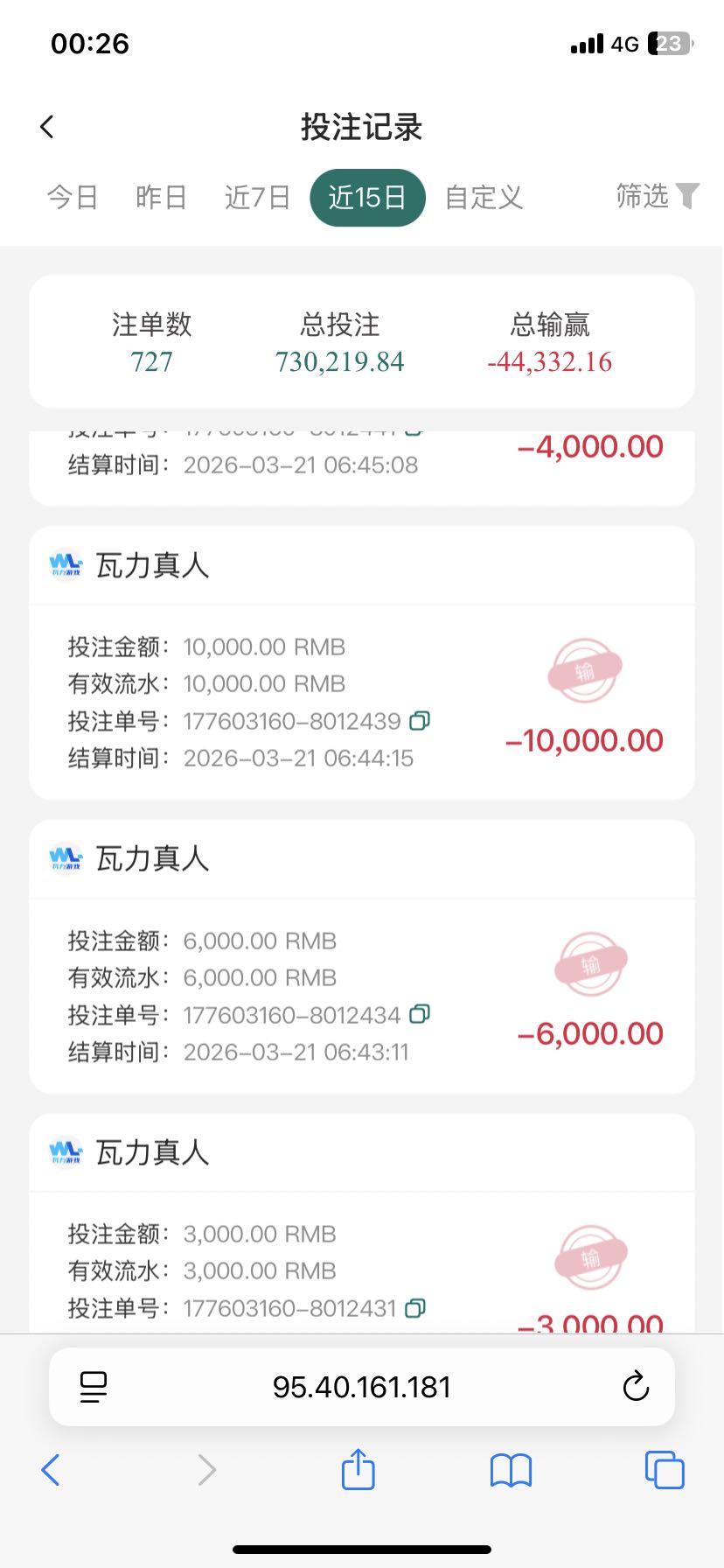724x1568 pixels.
Task: Copy bet number 177603160-8012431
Action: (416, 1308)
